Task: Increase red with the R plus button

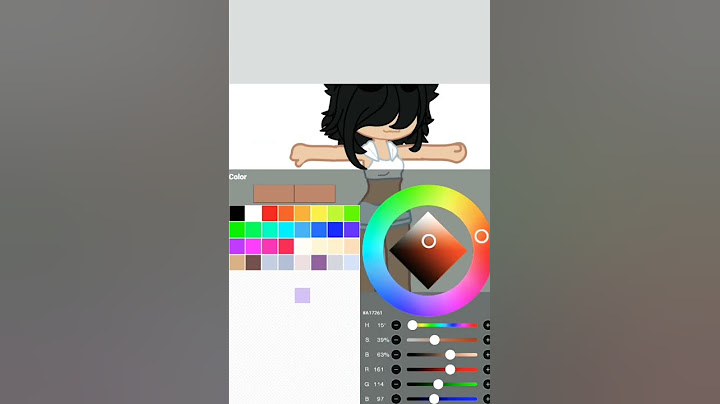Action: pyautogui.click(x=487, y=369)
